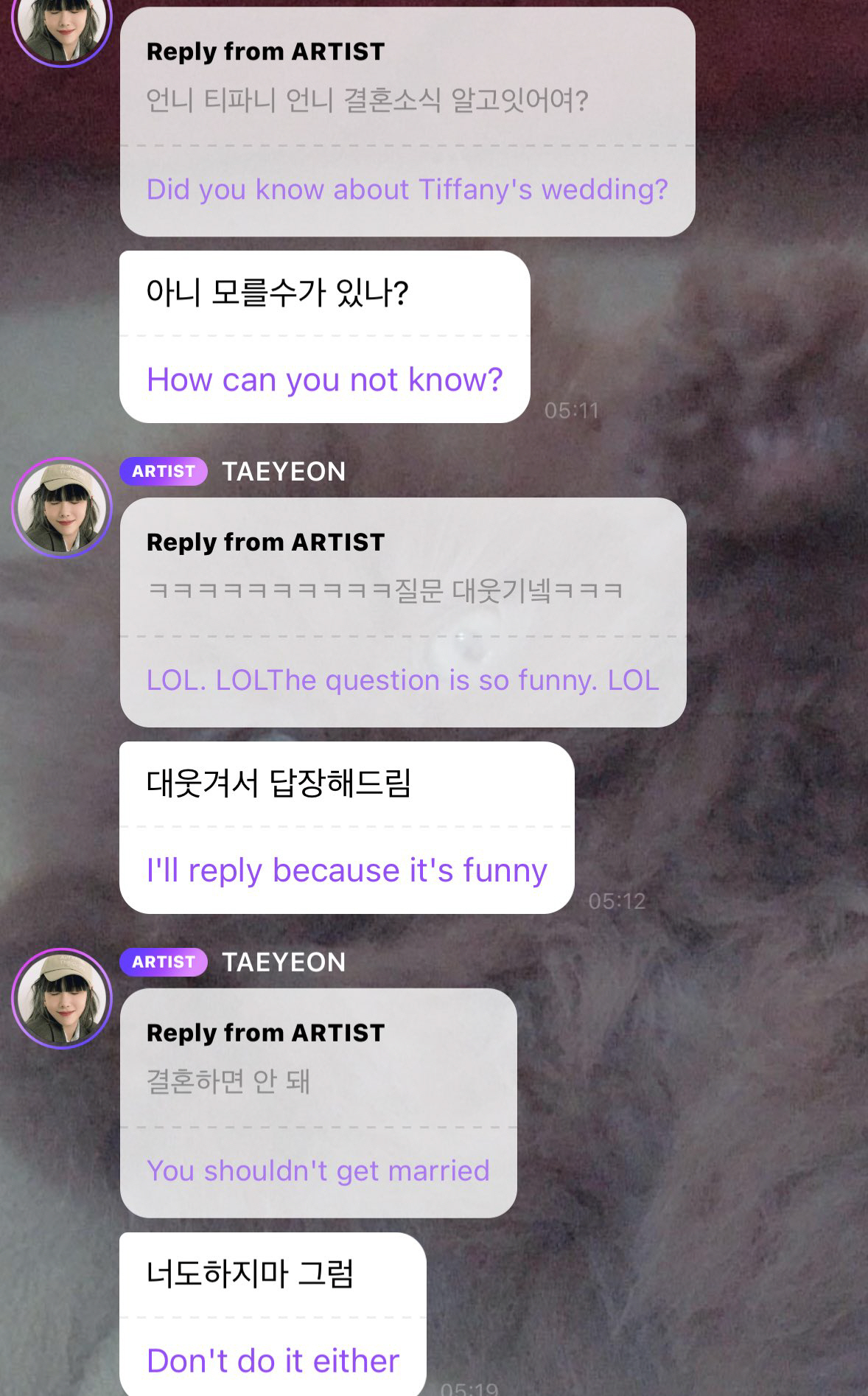Tap the bottom TAEYEON name label
868x1396 pixels.
[x=283, y=962]
